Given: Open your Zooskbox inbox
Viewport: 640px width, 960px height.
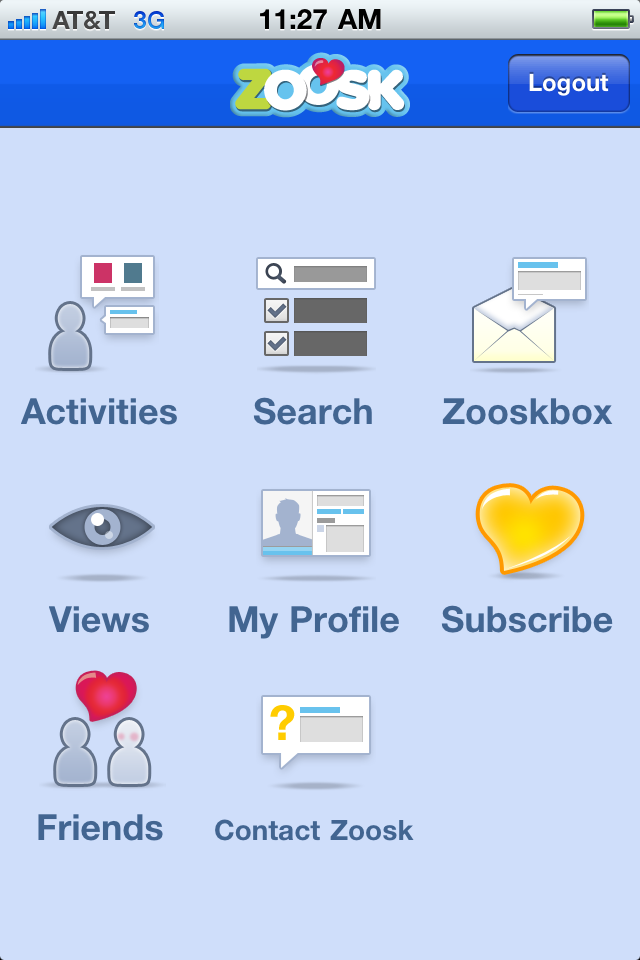Looking at the screenshot, I should [527, 340].
